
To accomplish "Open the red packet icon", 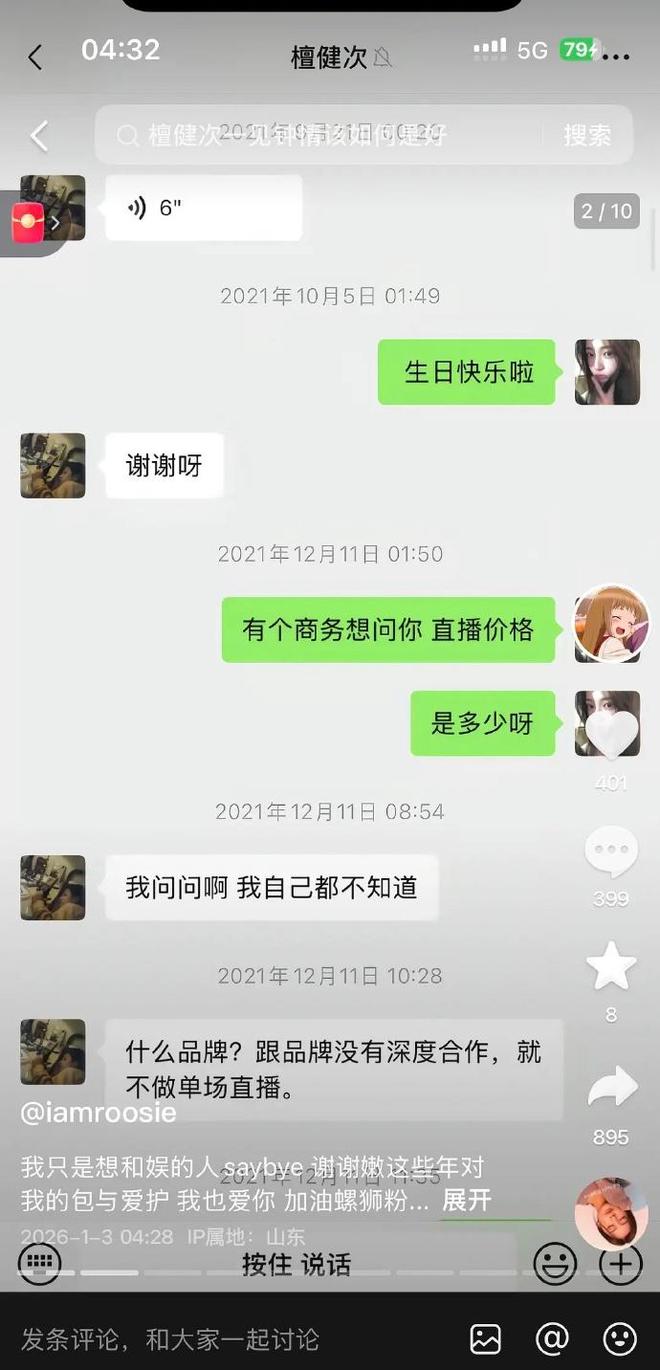I will [28, 222].
